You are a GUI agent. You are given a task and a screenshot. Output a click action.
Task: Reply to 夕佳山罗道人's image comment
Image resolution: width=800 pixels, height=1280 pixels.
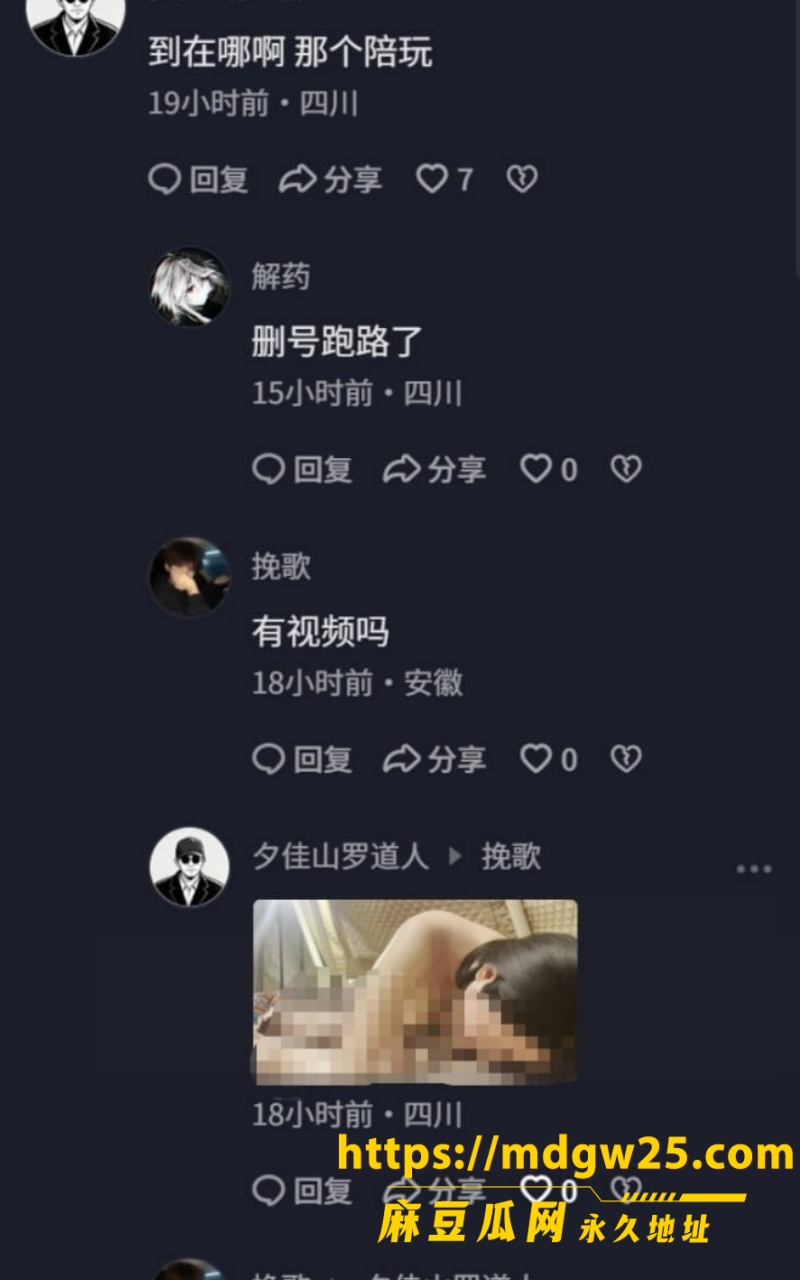point(302,1190)
